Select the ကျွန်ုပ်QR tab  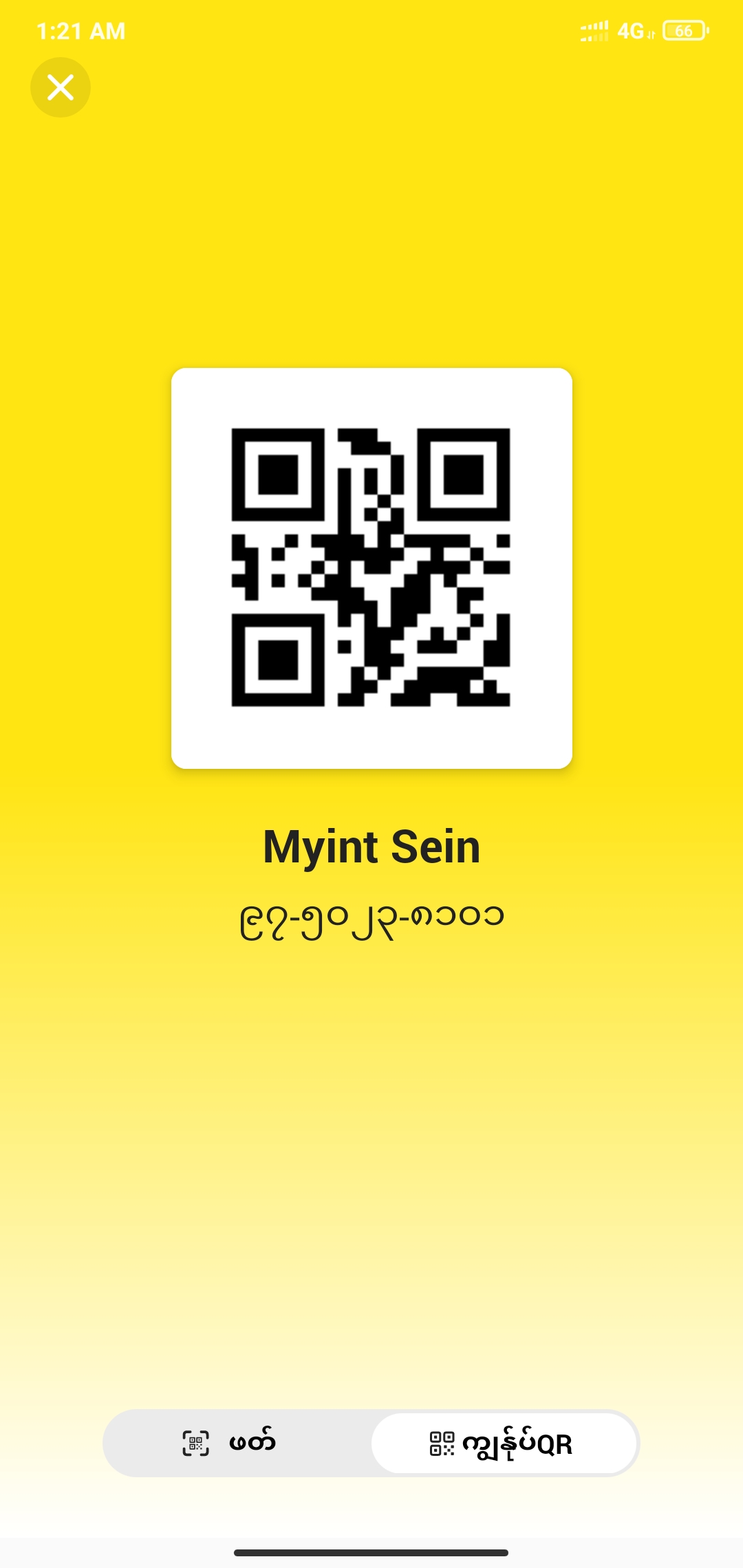click(x=504, y=1443)
